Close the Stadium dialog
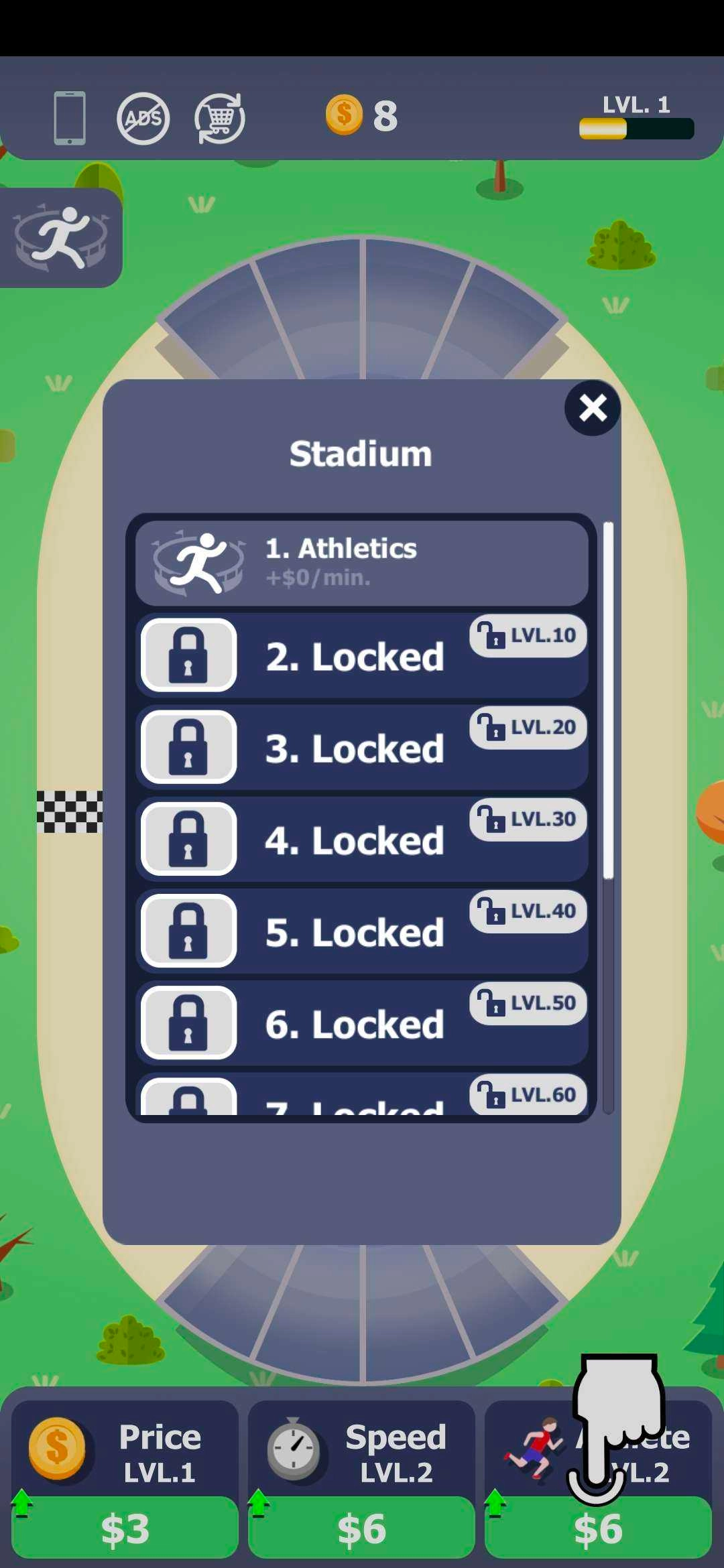The width and height of the screenshot is (724, 1568). tap(593, 408)
